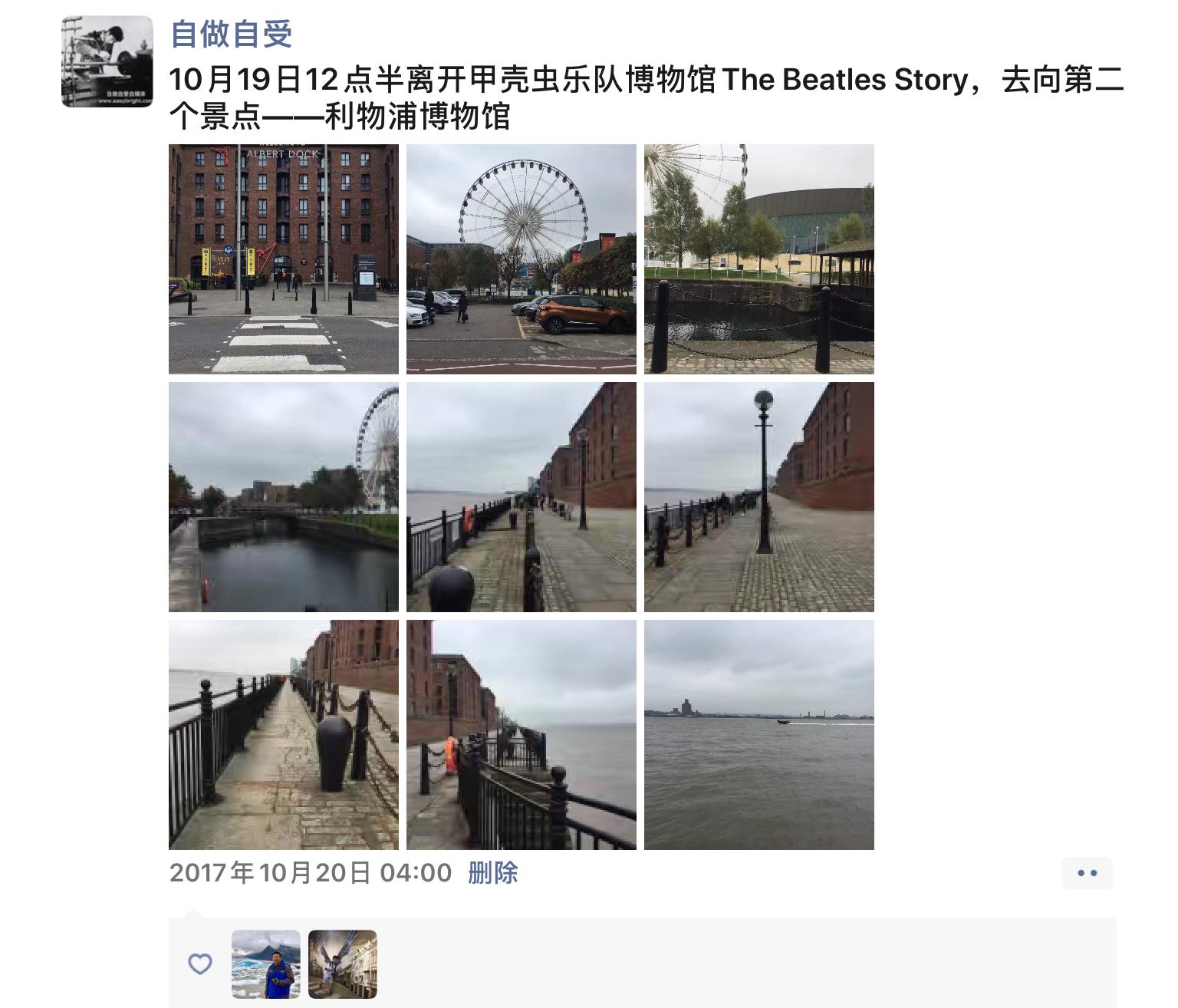Delete this post via 删除
Image resolution: width=1178 pixels, height=1008 pixels.
[x=493, y=873]
